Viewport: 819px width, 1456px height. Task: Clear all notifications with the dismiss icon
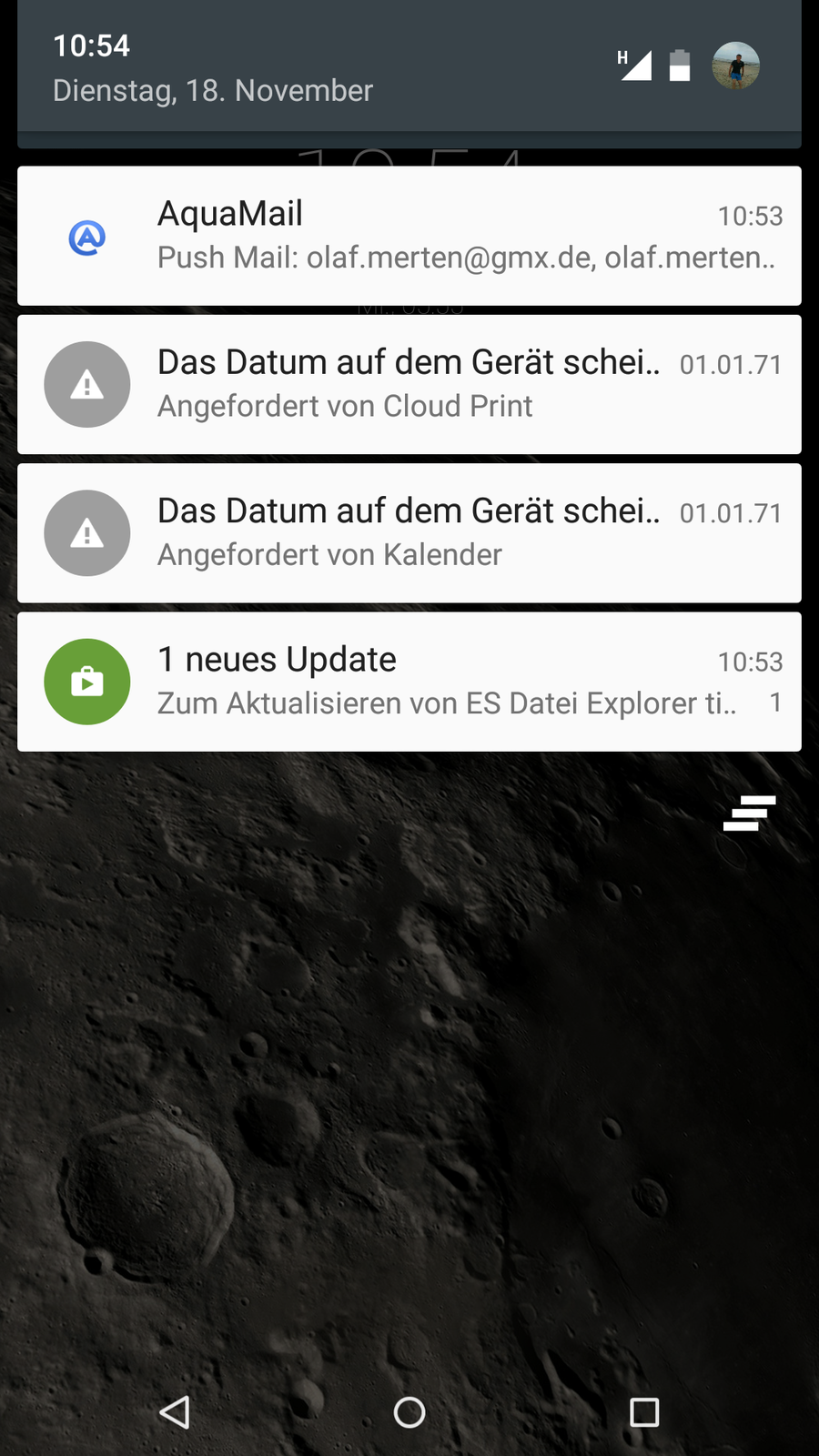[749, 813]
